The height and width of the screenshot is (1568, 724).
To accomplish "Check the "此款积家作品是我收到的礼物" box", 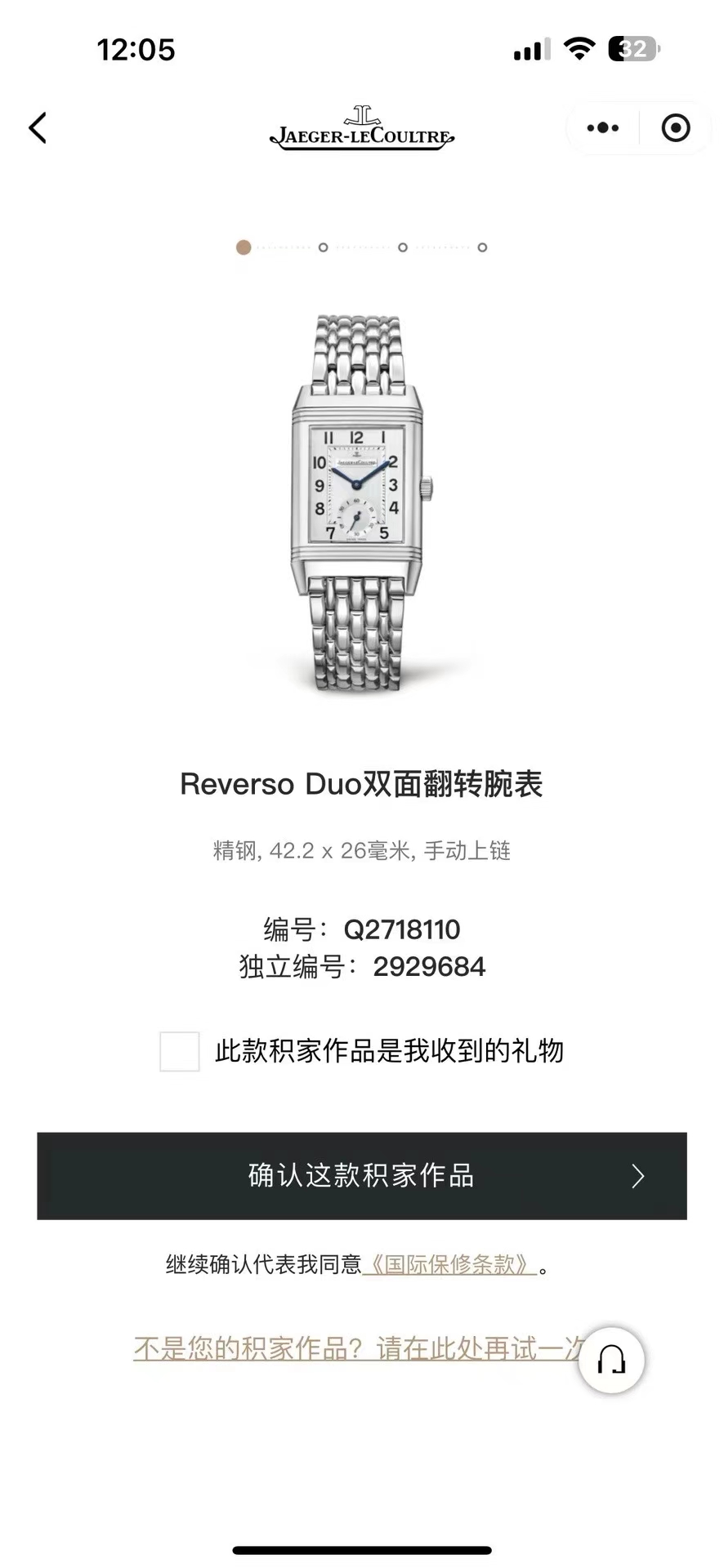I will click(180, 1051).
